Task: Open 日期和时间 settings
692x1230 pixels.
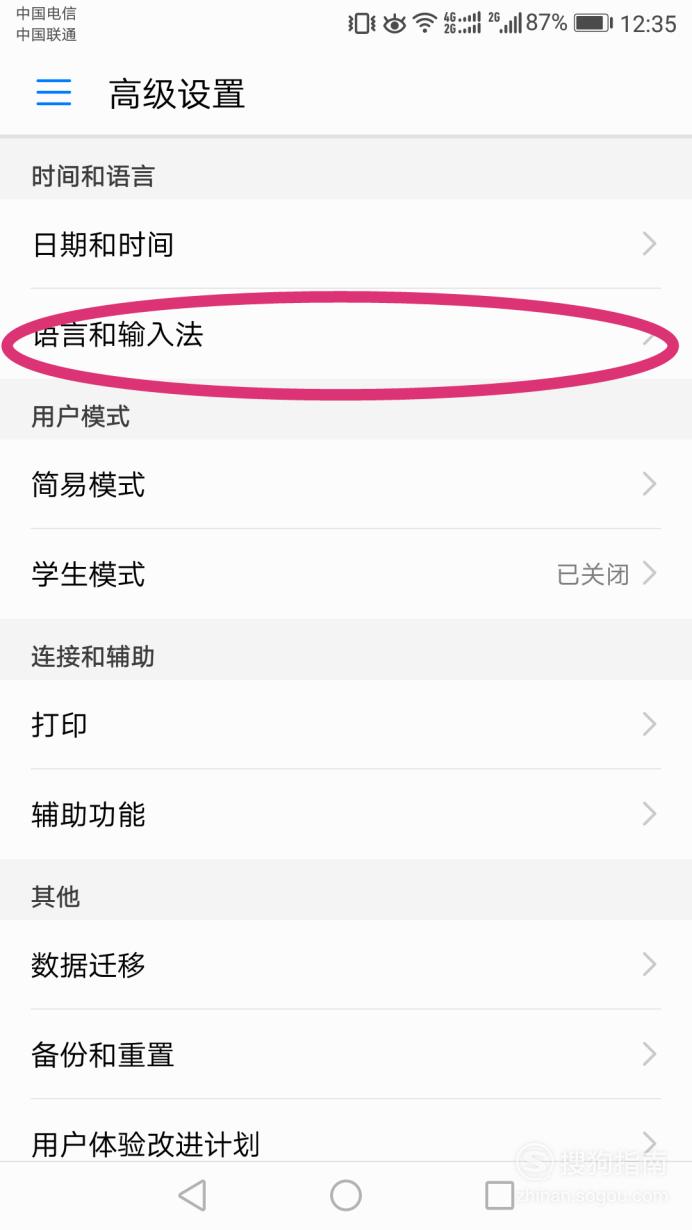Action: (346, 244)
